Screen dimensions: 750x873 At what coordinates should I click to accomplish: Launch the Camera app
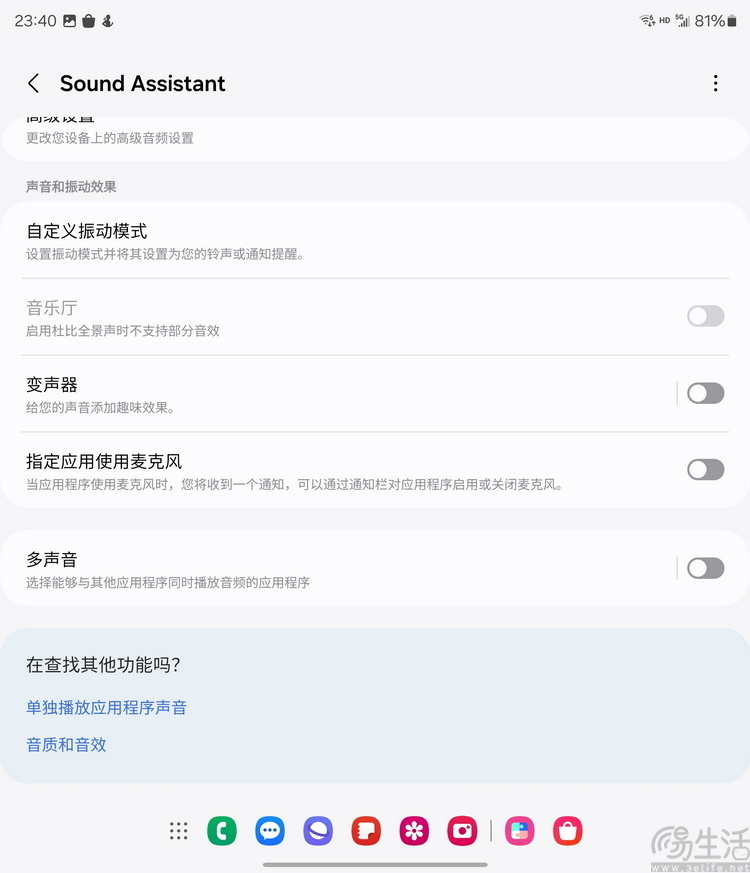tap(462, 830)
